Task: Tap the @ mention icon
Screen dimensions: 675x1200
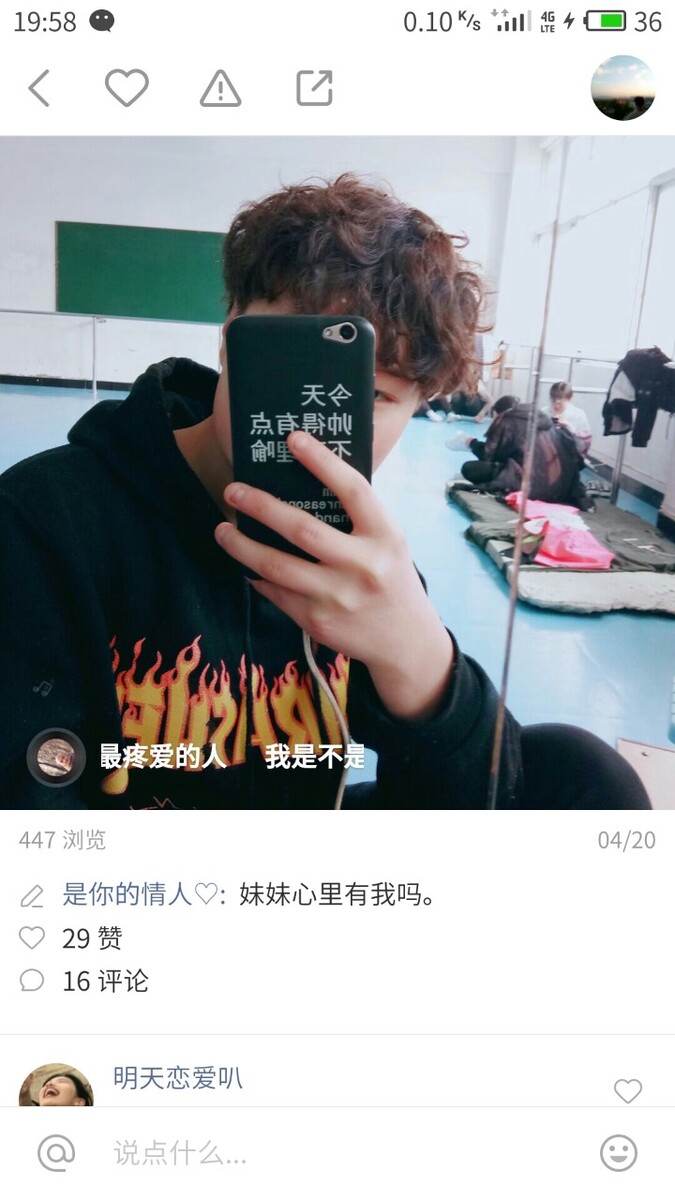Action: [x=56, y=1153]
